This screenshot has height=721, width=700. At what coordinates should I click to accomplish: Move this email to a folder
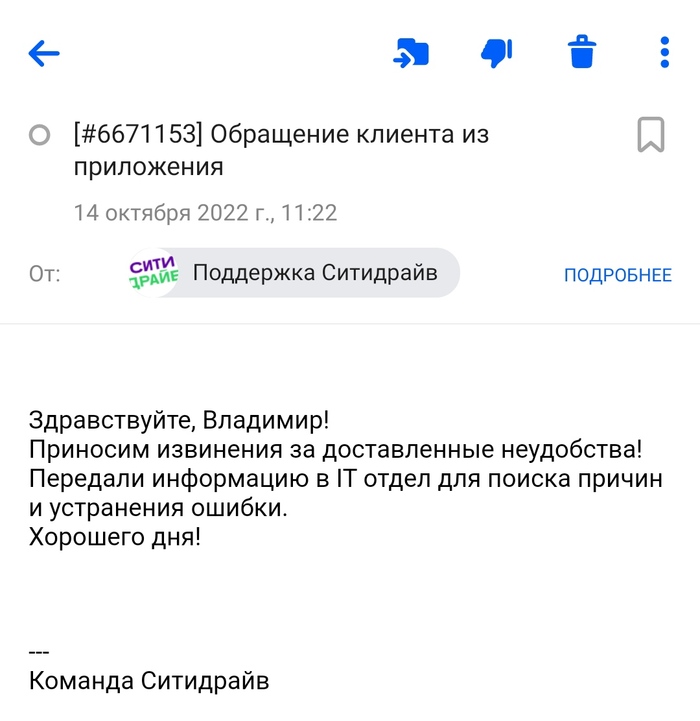pyautogui.click(x=411, y=52)
